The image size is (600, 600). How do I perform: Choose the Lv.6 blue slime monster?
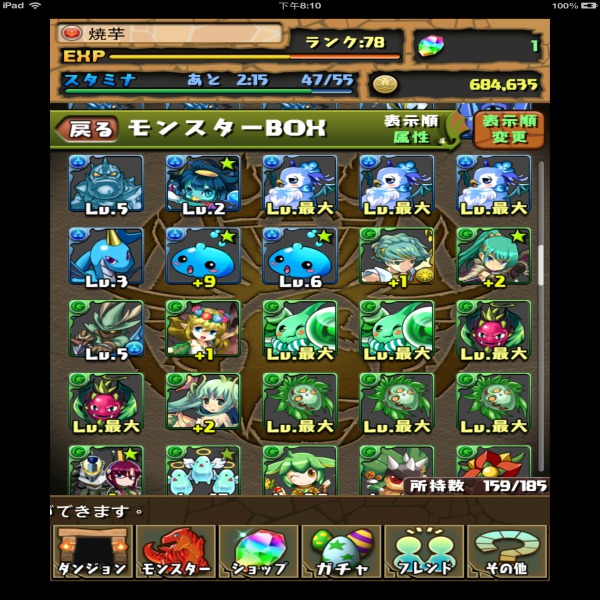pos(299,257)
